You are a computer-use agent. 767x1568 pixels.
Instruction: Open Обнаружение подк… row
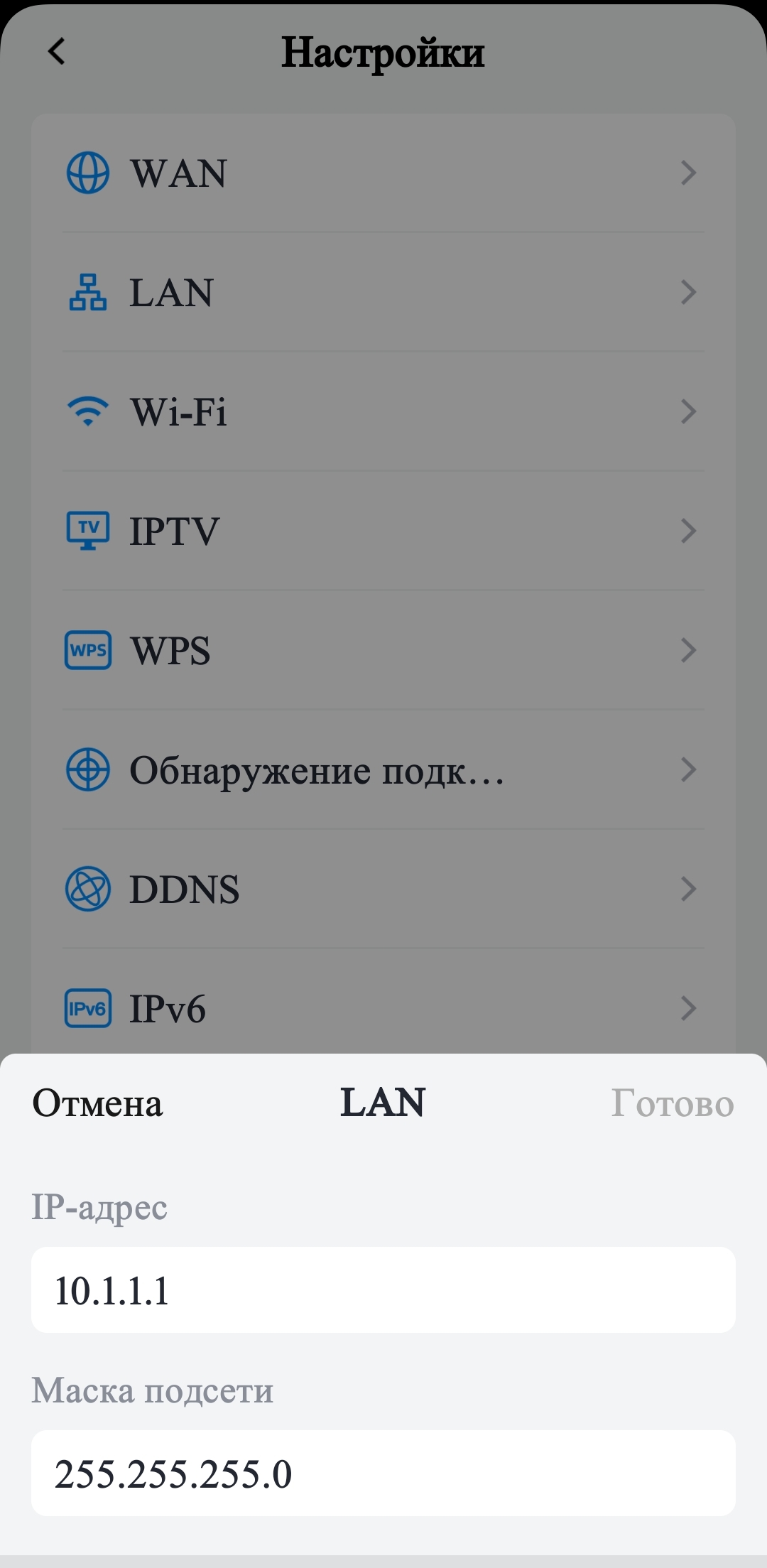point(383,769)
